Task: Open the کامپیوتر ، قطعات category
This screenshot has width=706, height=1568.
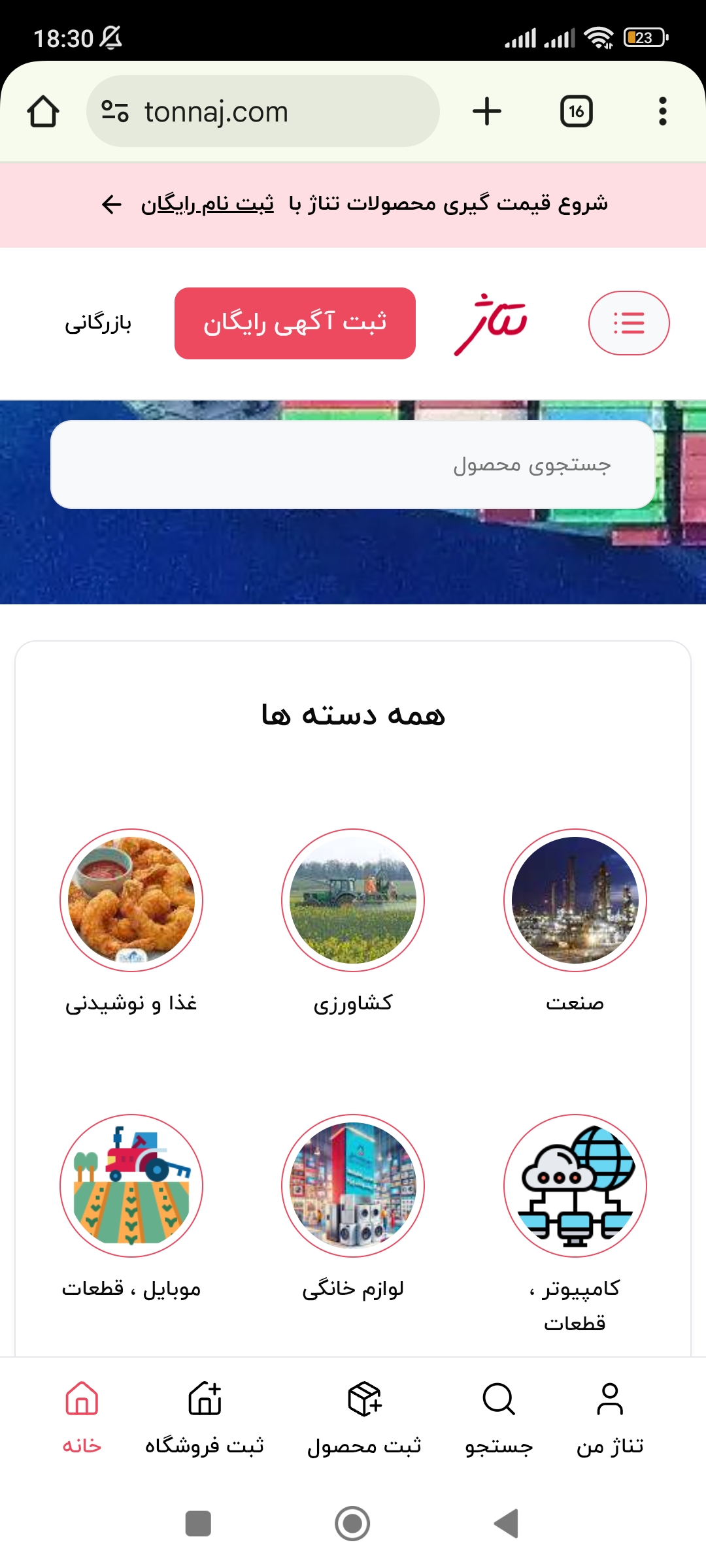Action: pyautogui.click(x=575, y=1186)
